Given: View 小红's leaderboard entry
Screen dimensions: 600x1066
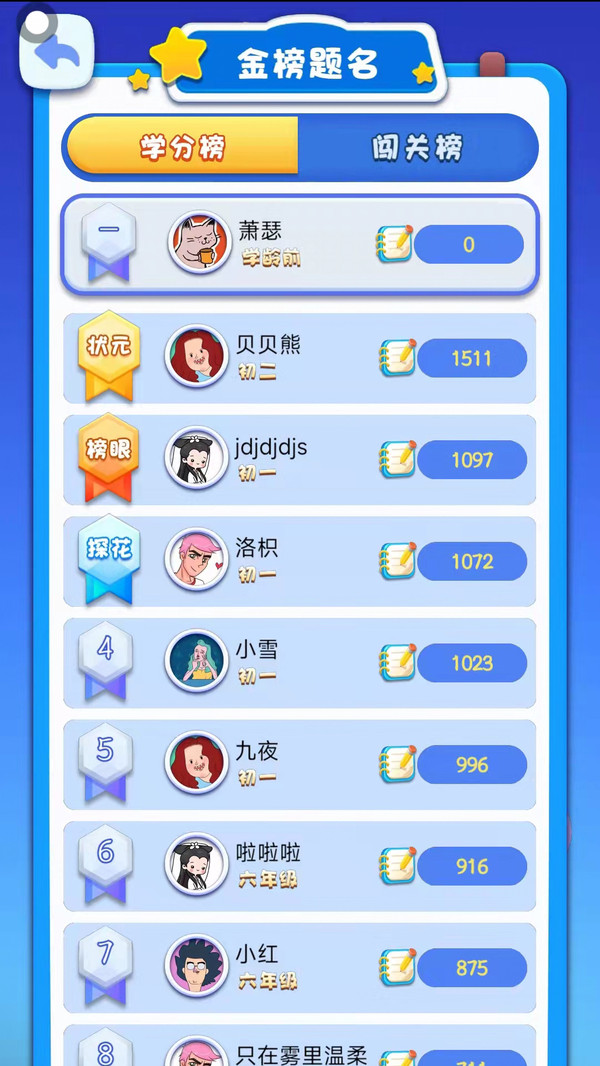Looking at the screenshot, I should click(300, 967).
